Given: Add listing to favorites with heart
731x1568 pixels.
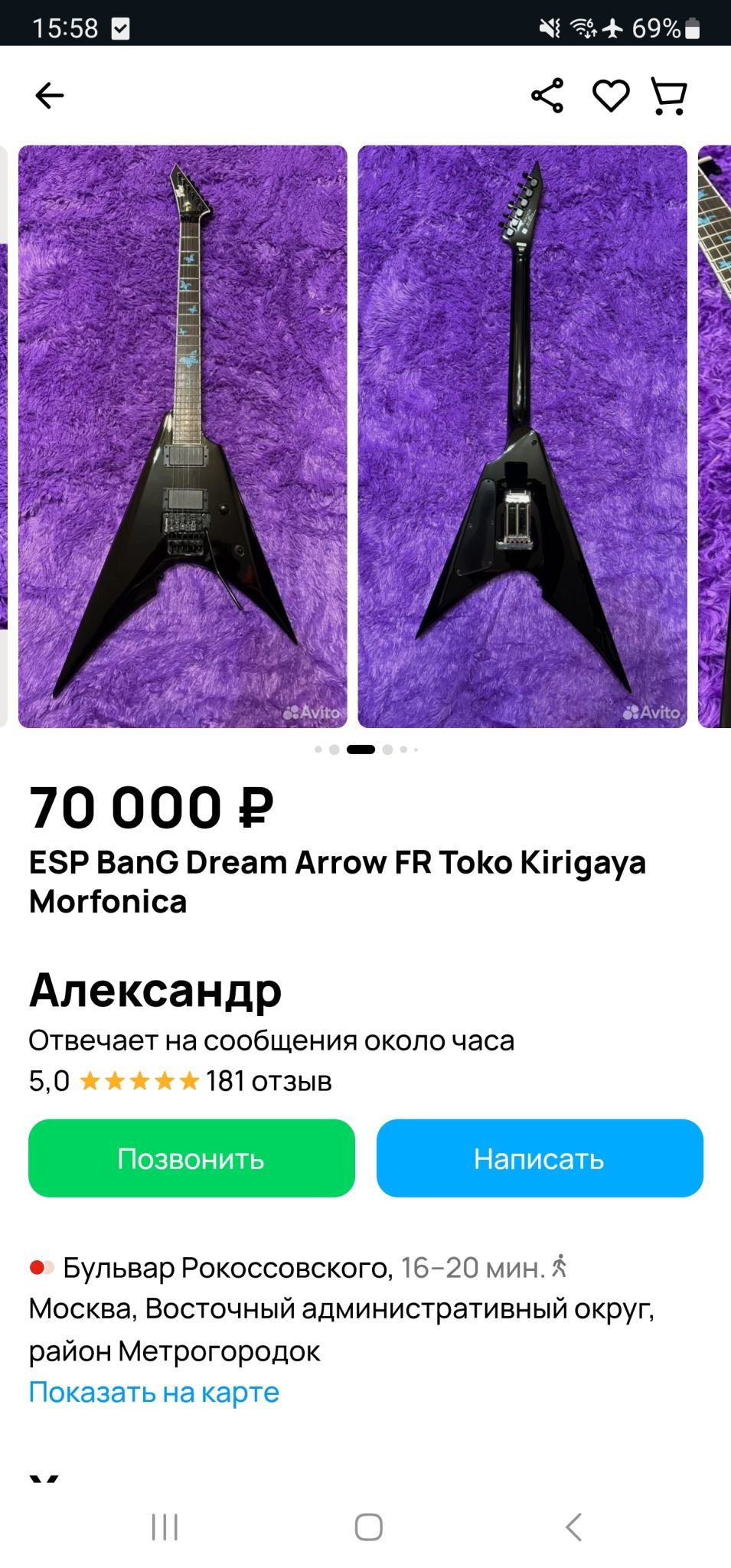Looking at the screenshot, I should point(611,96).
